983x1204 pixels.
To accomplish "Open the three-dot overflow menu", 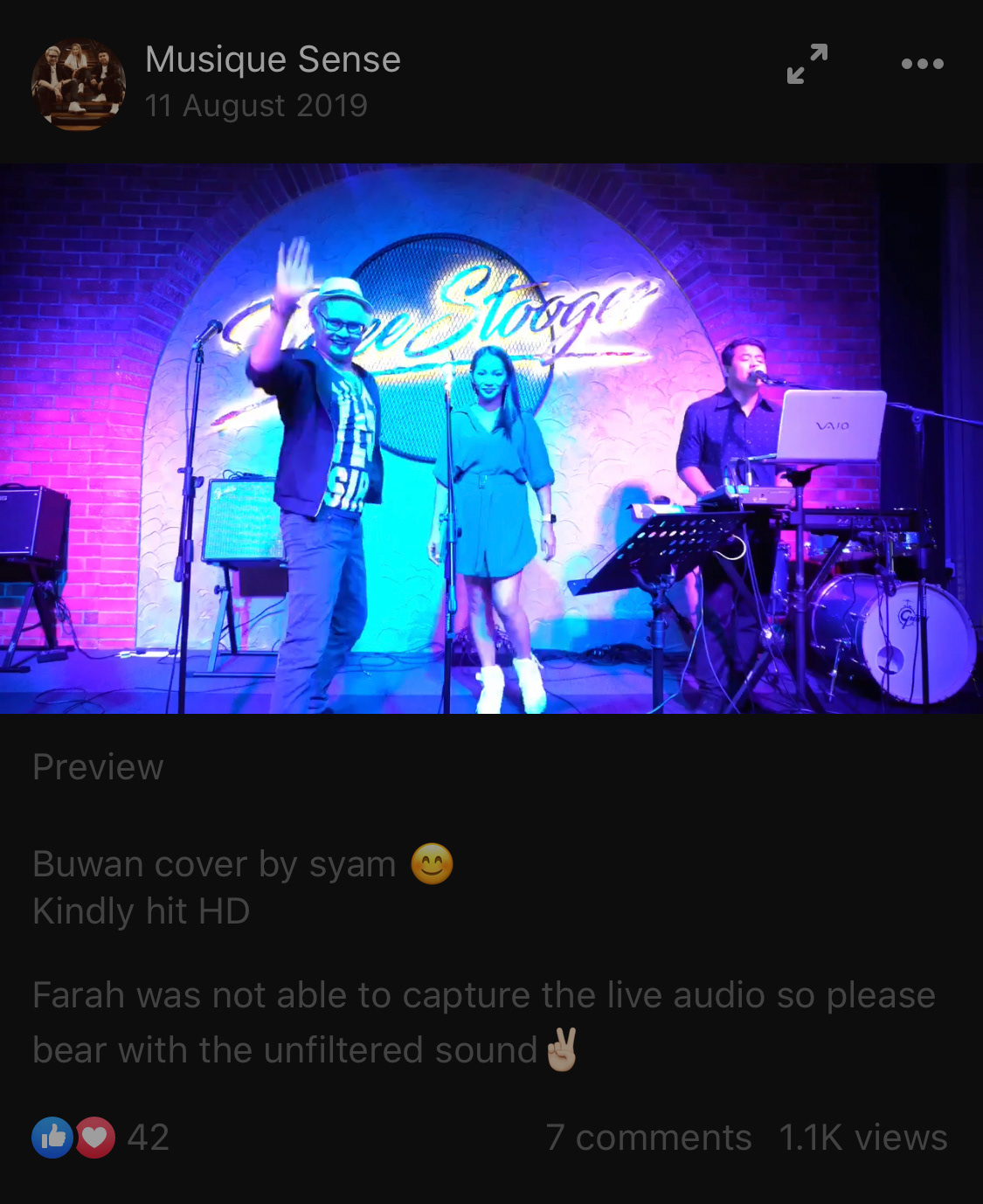I will coord(922,64).
